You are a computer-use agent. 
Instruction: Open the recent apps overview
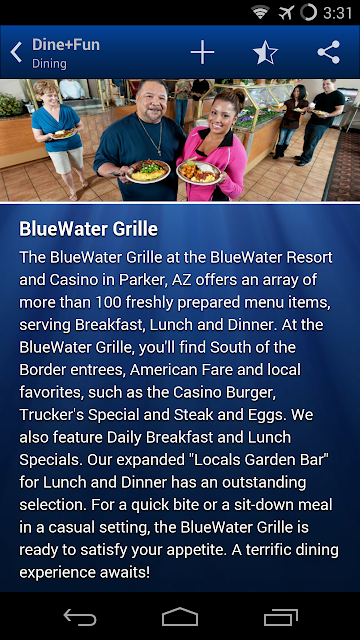click(x=280, y=617)
